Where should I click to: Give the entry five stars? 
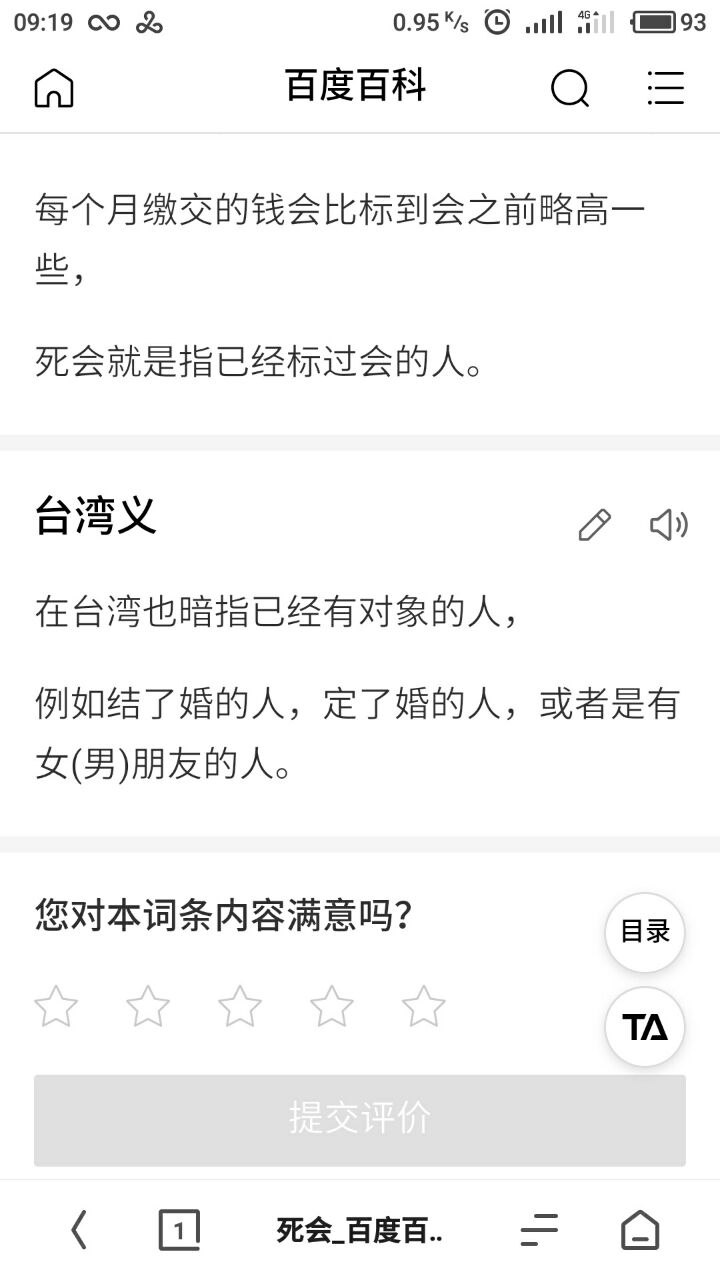(x=424, y=1006)
